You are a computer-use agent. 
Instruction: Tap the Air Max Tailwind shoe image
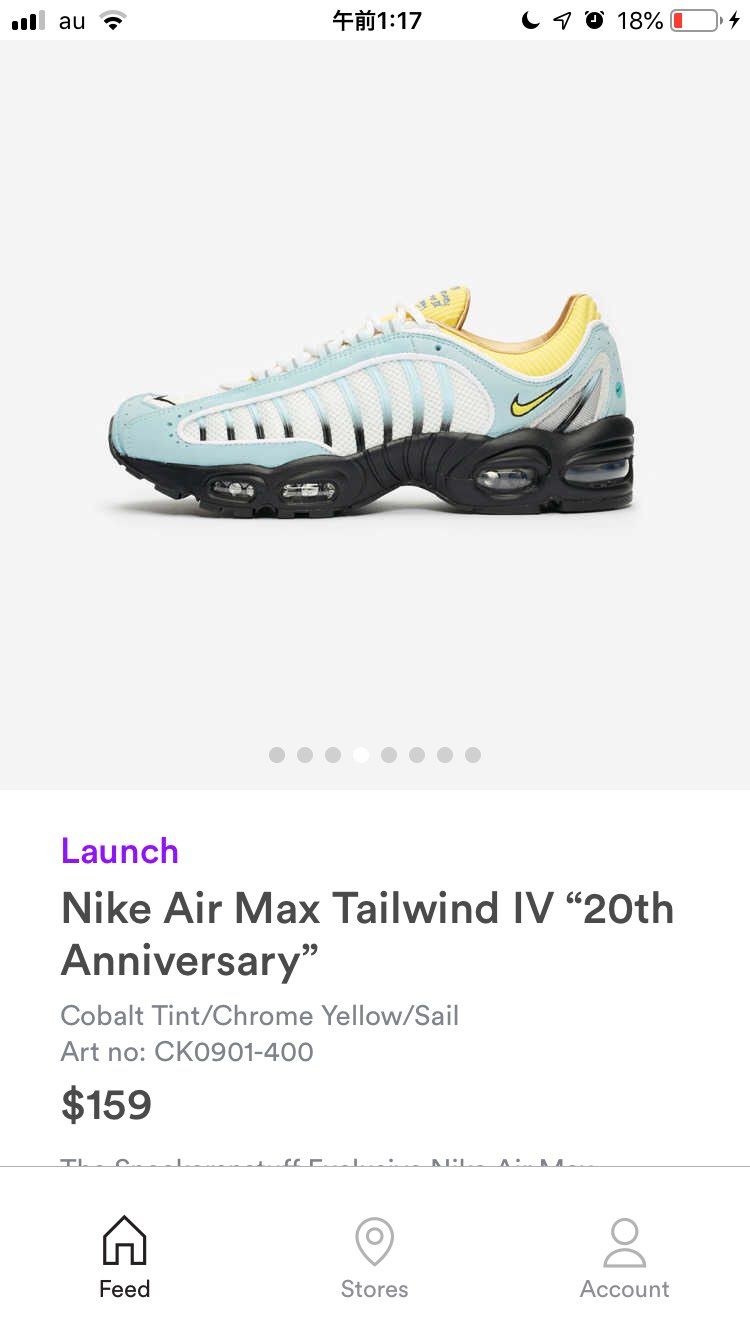[371, 404]
